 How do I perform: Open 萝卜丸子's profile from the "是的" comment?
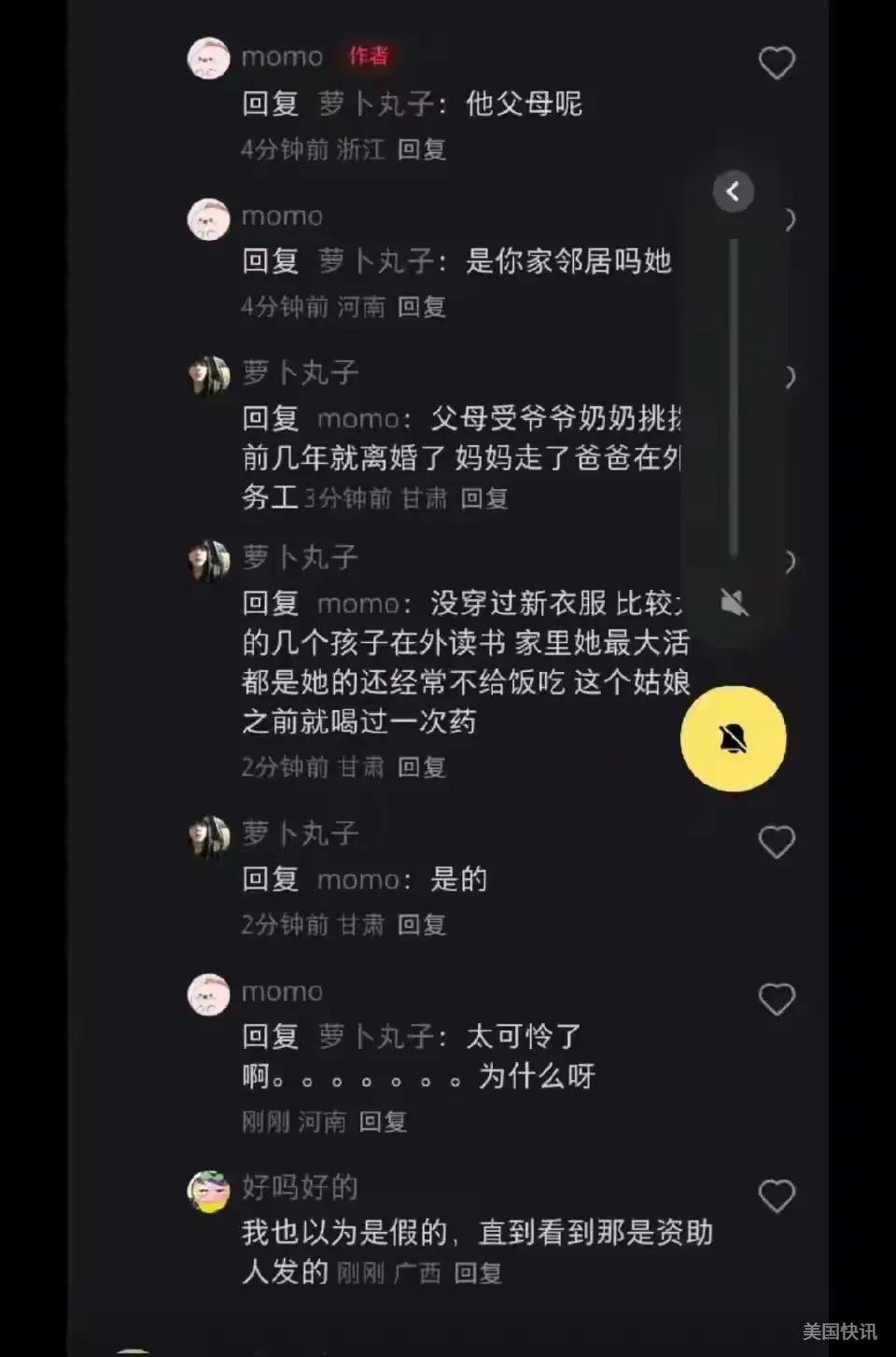point(208,836)
